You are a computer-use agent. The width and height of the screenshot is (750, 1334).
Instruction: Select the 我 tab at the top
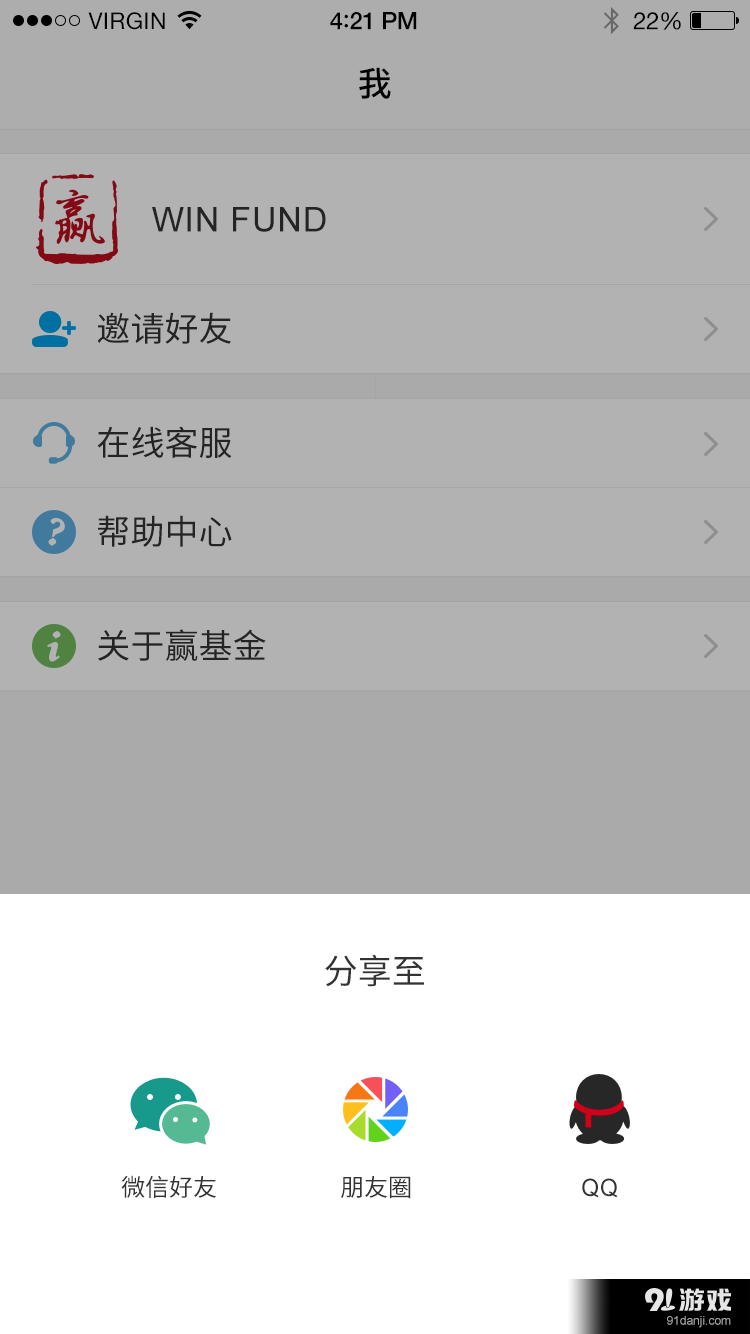click(x=375, y=85)
